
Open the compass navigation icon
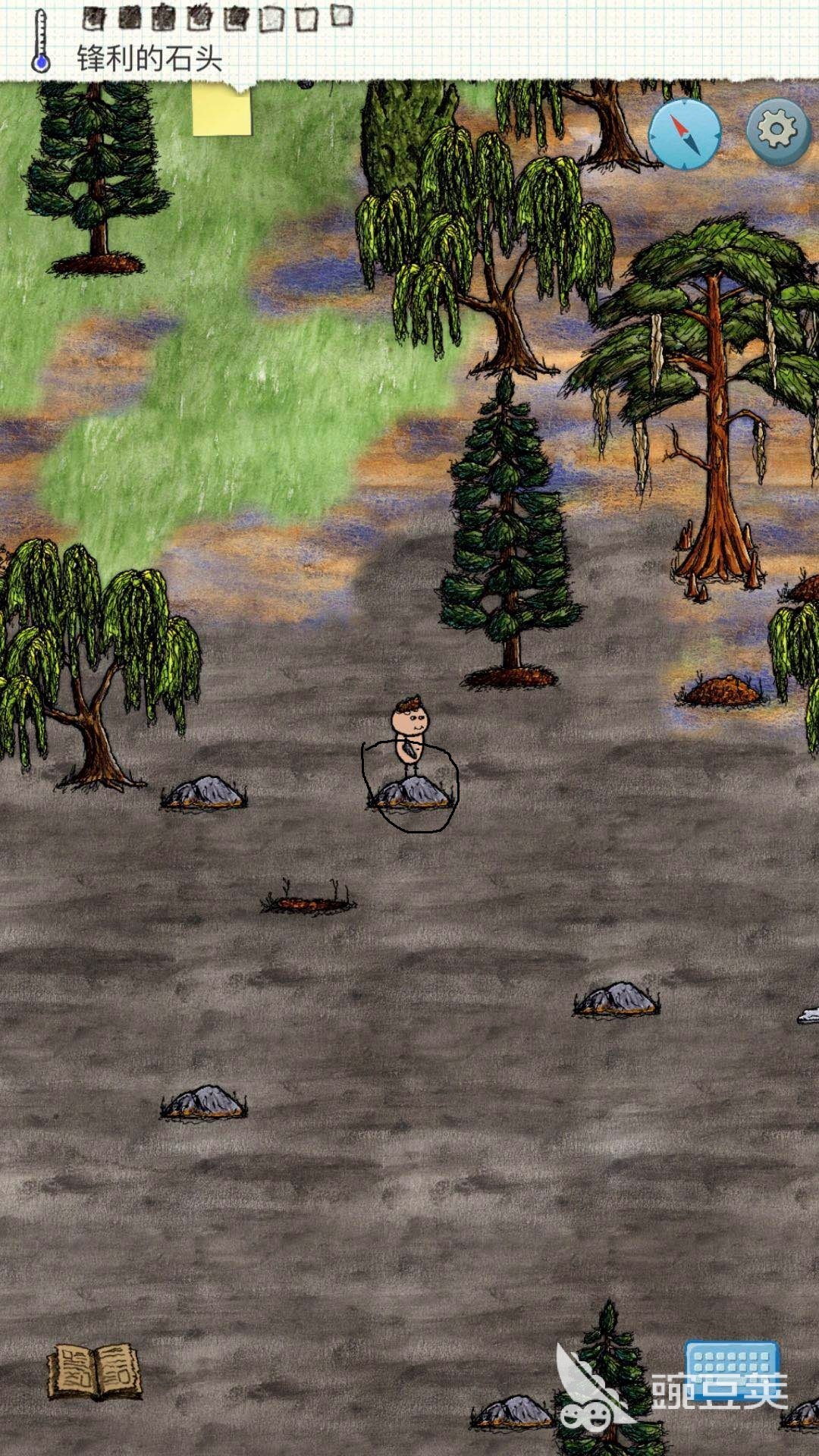pos(685,134)
